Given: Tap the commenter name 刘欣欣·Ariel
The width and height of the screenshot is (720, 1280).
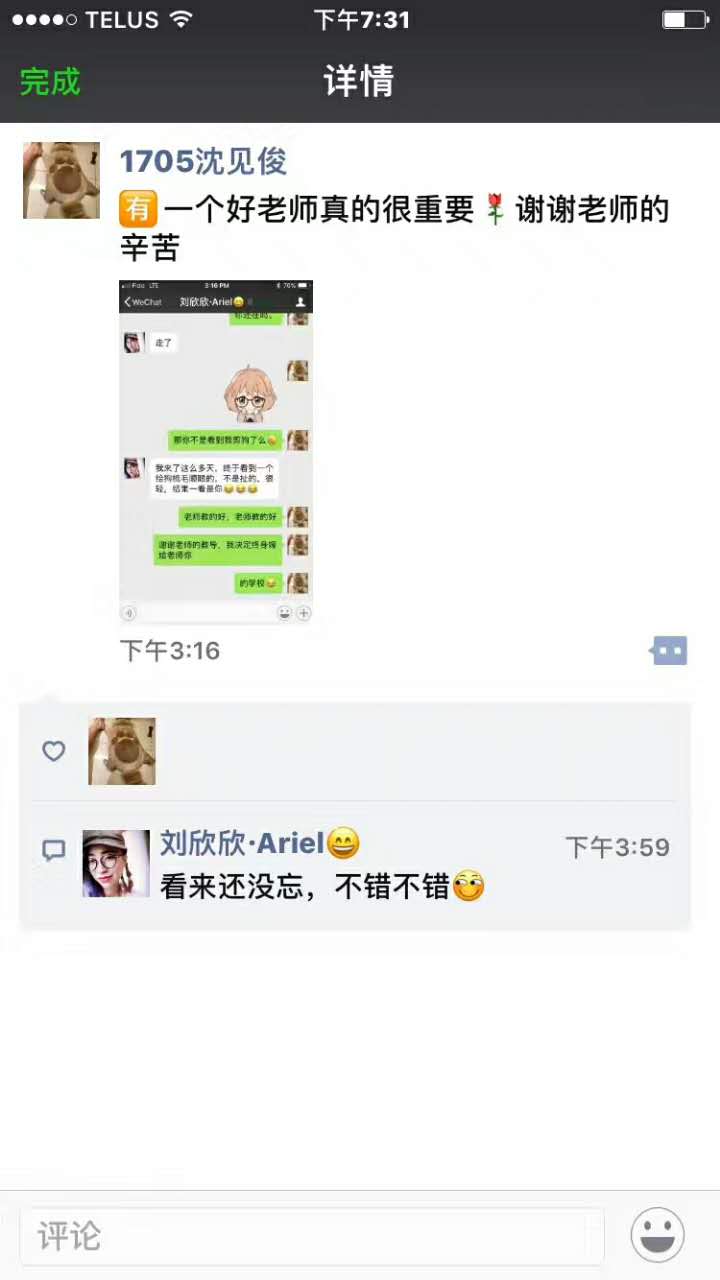Looking at the screenshot, I should coord(241,843).
